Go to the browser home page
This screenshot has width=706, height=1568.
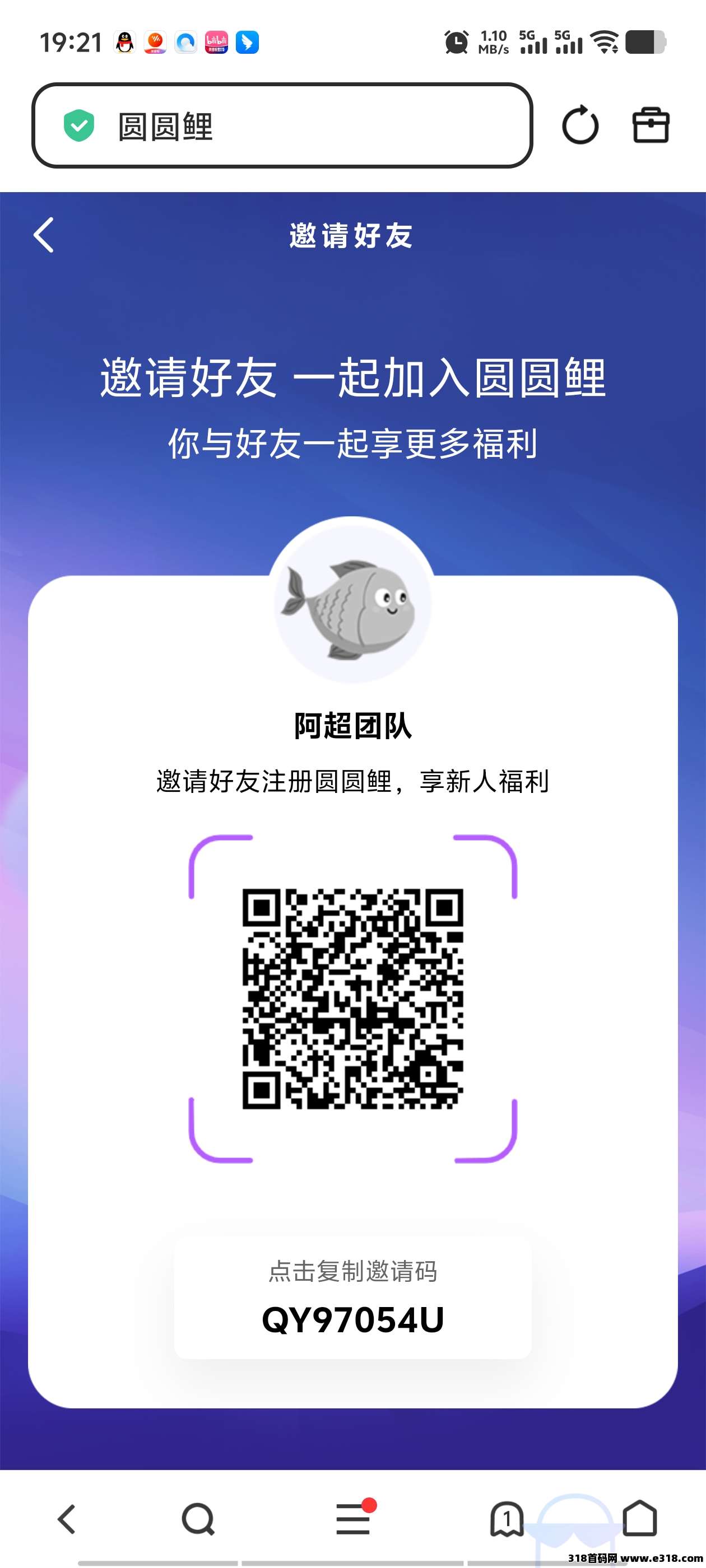640,1519
